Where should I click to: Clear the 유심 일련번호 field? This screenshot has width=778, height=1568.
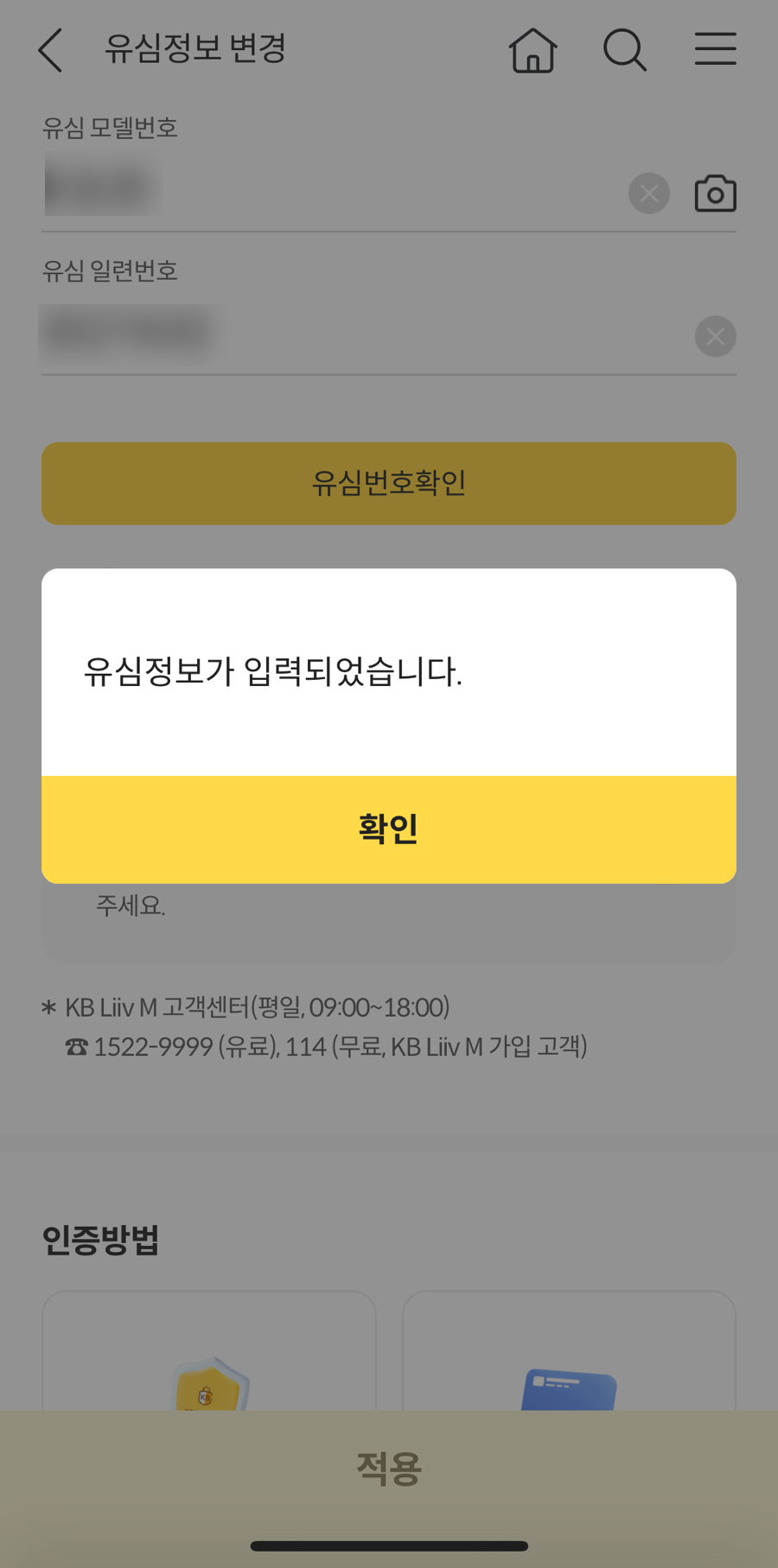coord(716,336)
